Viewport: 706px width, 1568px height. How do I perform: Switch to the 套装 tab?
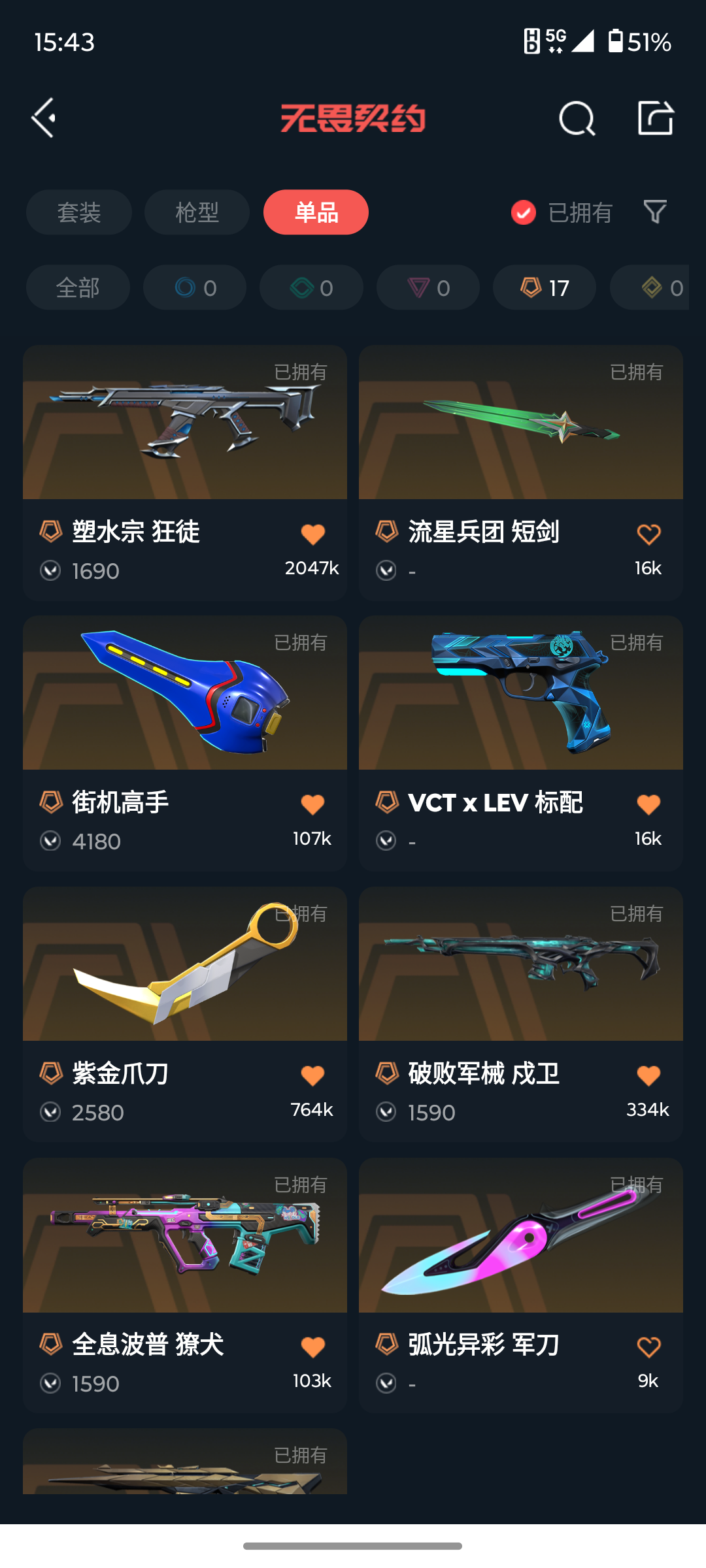(x=79, y=212)
